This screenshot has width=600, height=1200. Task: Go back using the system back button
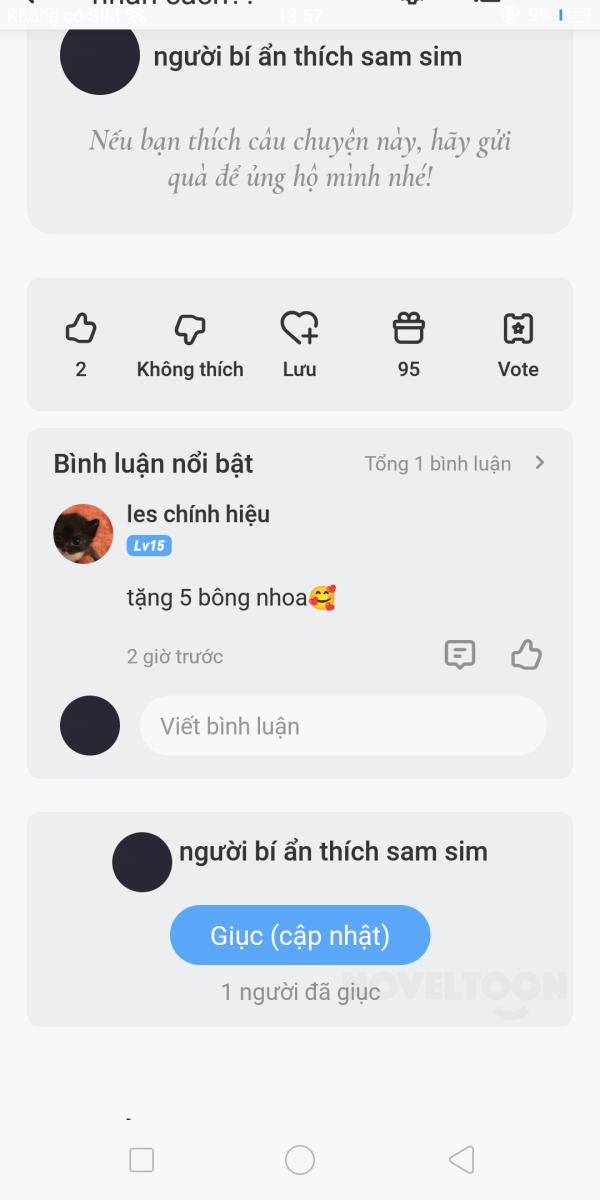461,1160
